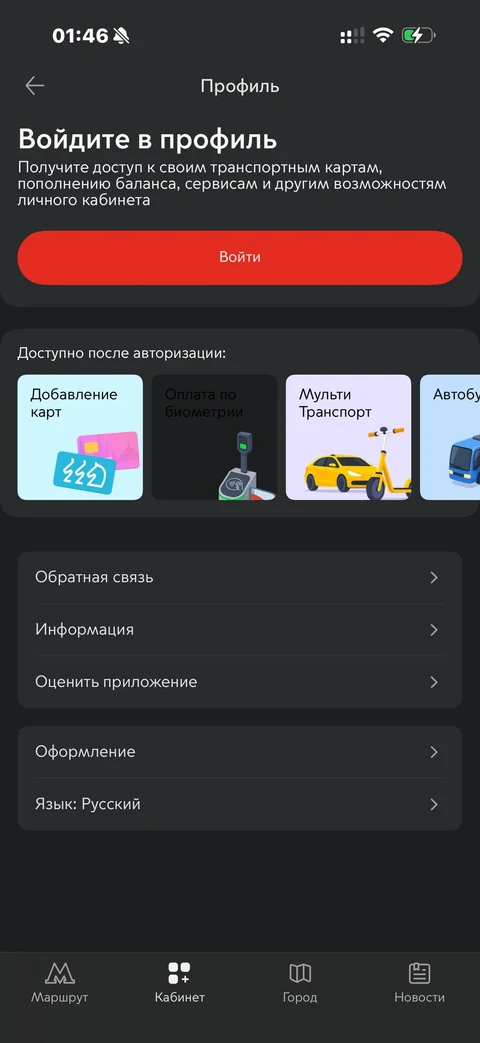Switch to the Город tab
The image size is (480, 1043).
coord(300,982)
